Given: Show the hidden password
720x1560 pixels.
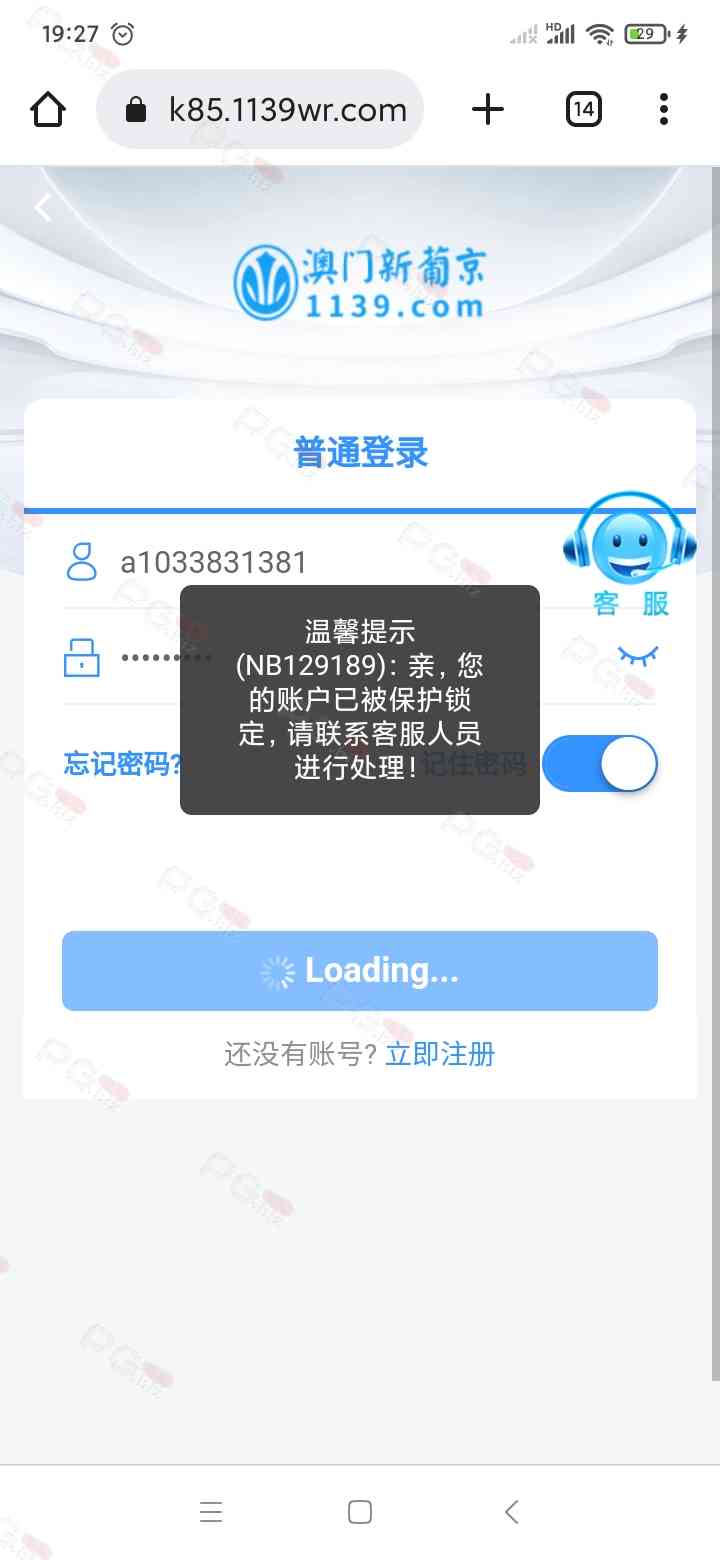Looking at the screenshot, I should click(637, 656).
